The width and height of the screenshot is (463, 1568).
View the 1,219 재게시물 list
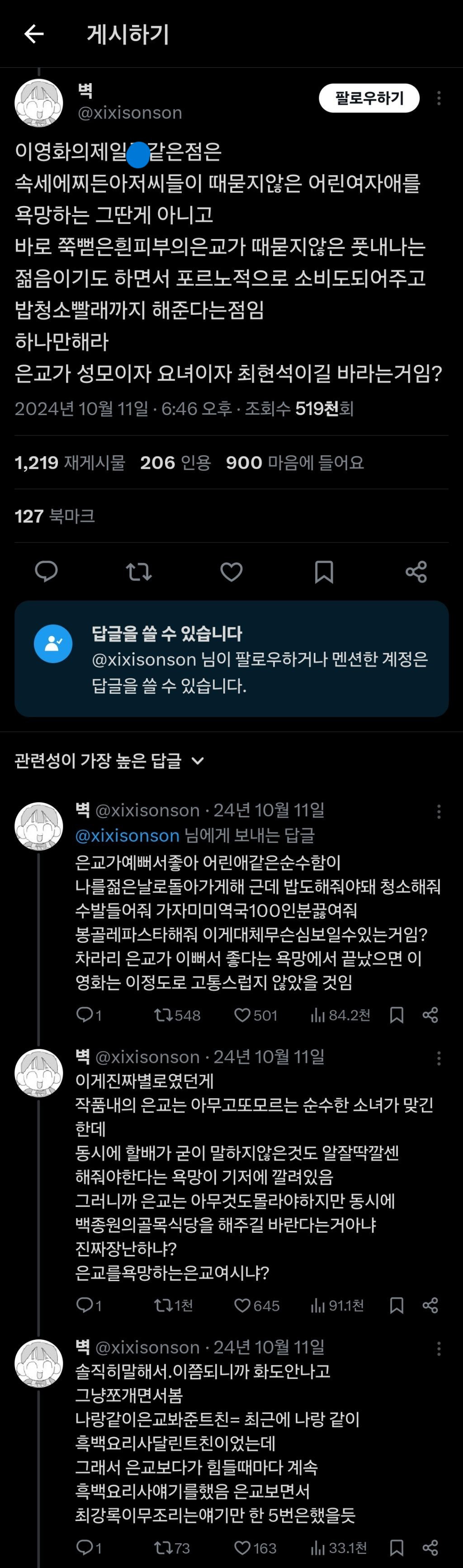point(70,463)
